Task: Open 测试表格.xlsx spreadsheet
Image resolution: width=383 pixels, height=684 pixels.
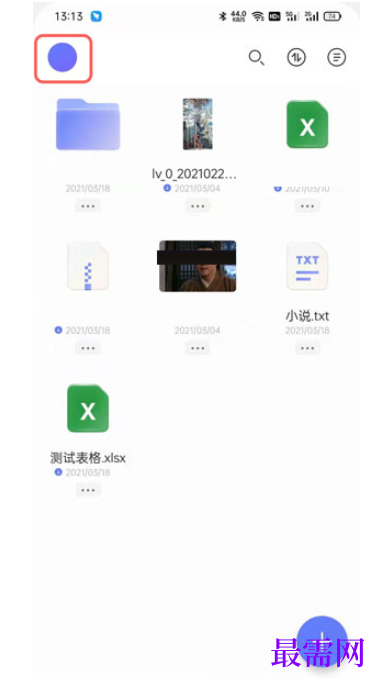Action: [x=88, y=409]
